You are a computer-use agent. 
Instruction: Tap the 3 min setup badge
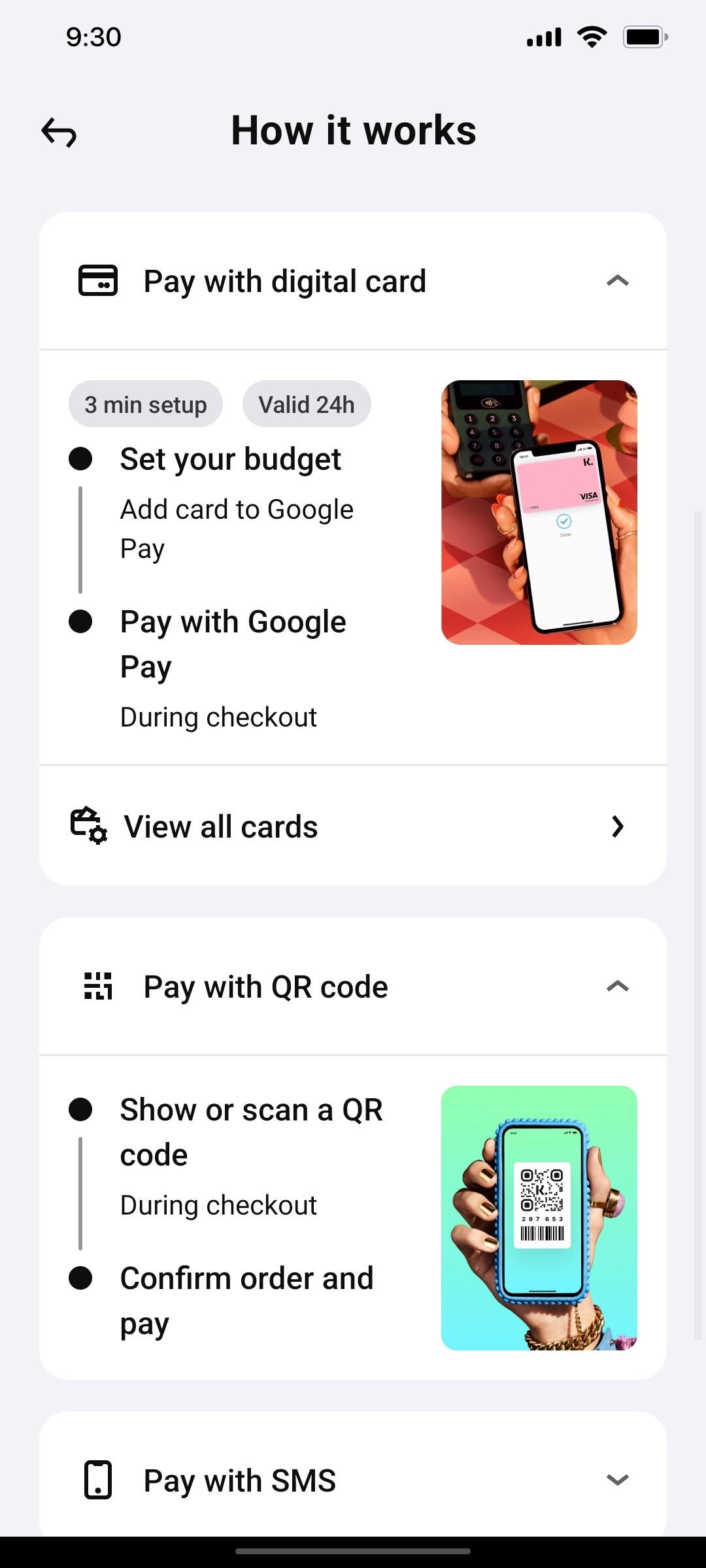pos(145,404)
